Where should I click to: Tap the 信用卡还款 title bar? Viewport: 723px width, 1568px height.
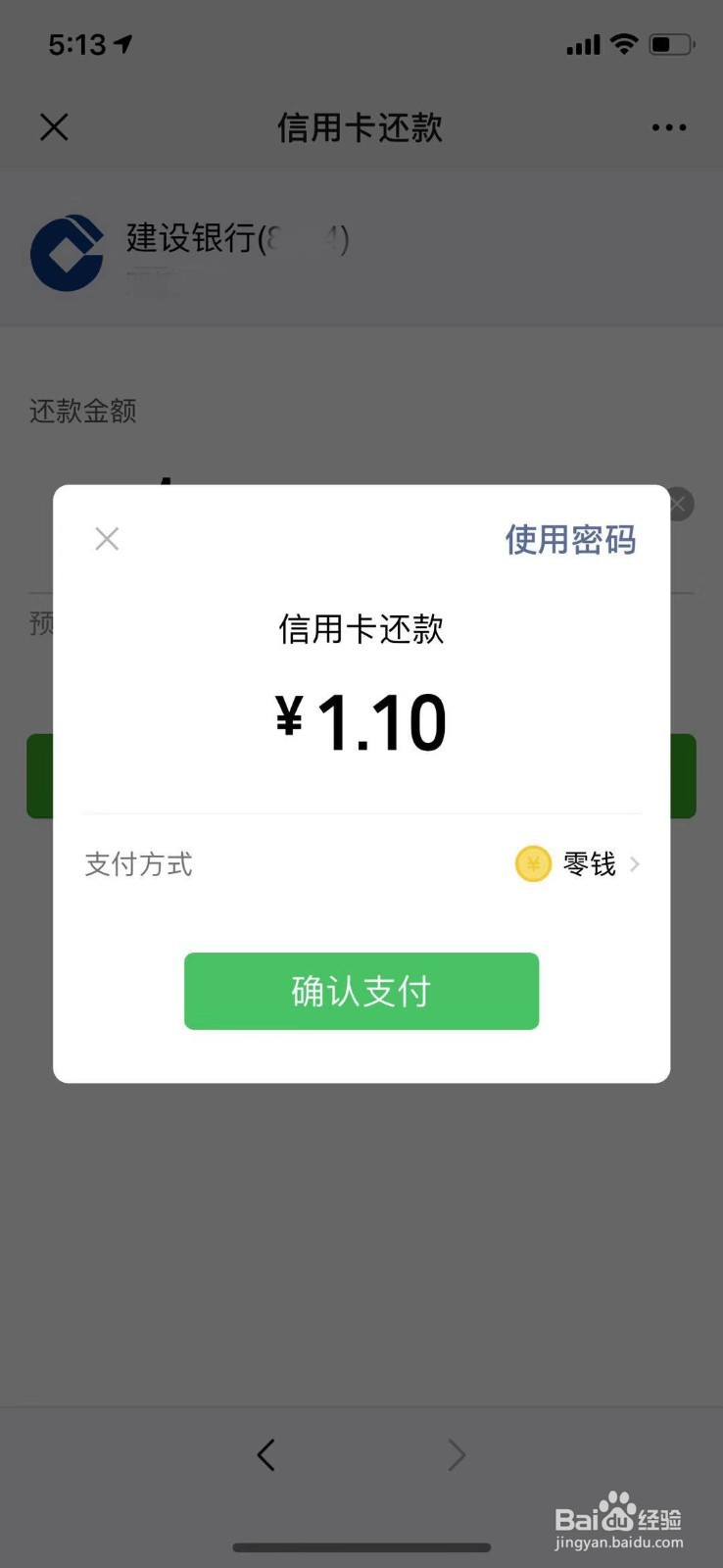click(361, 127)
